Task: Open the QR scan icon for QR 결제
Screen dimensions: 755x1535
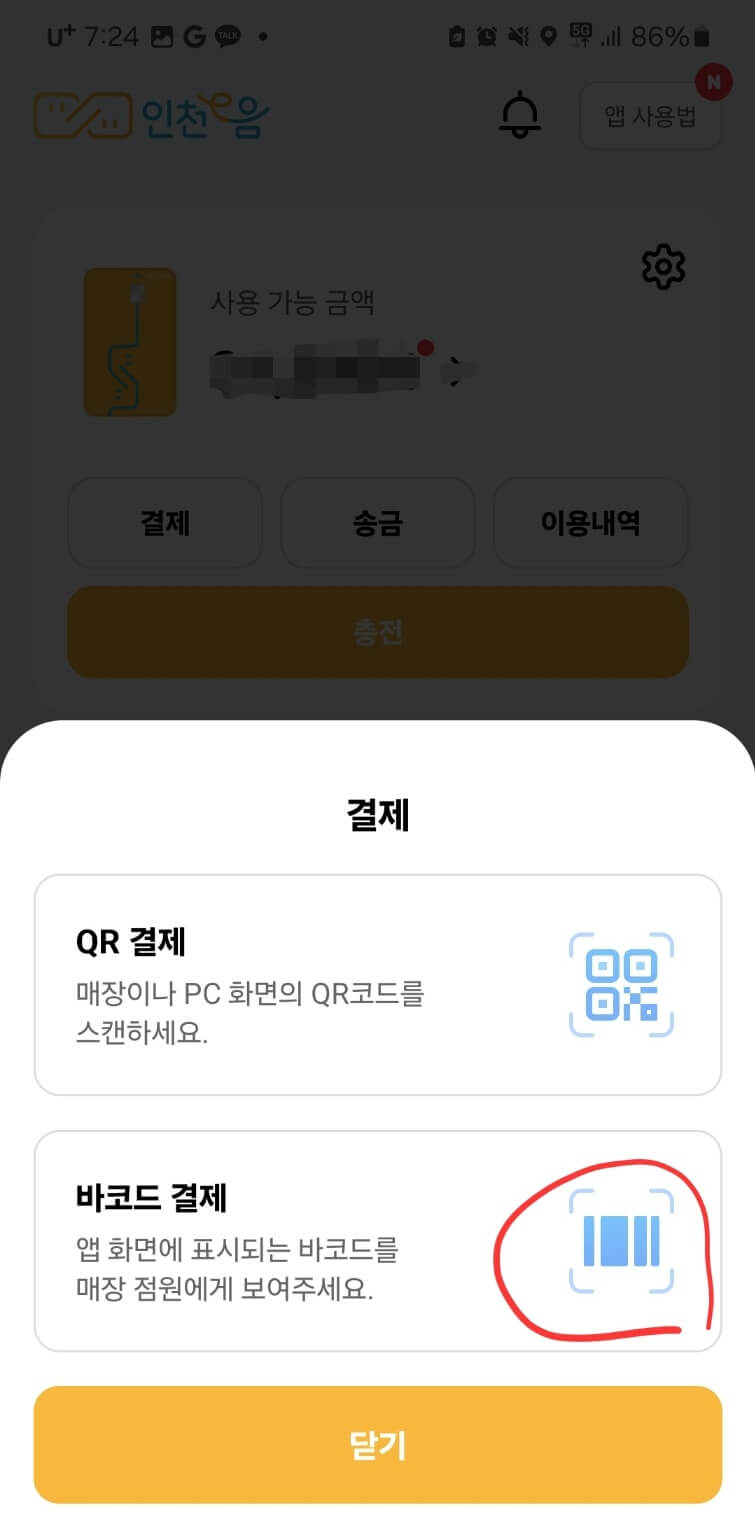Action: pos(620,983)
